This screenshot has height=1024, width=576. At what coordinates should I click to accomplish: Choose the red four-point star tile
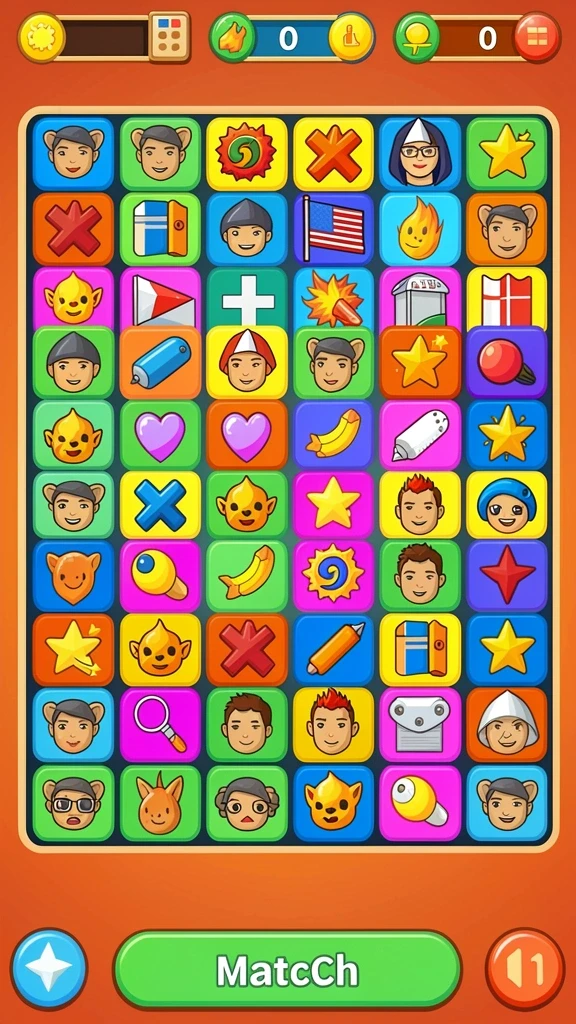tap(507, 575)
